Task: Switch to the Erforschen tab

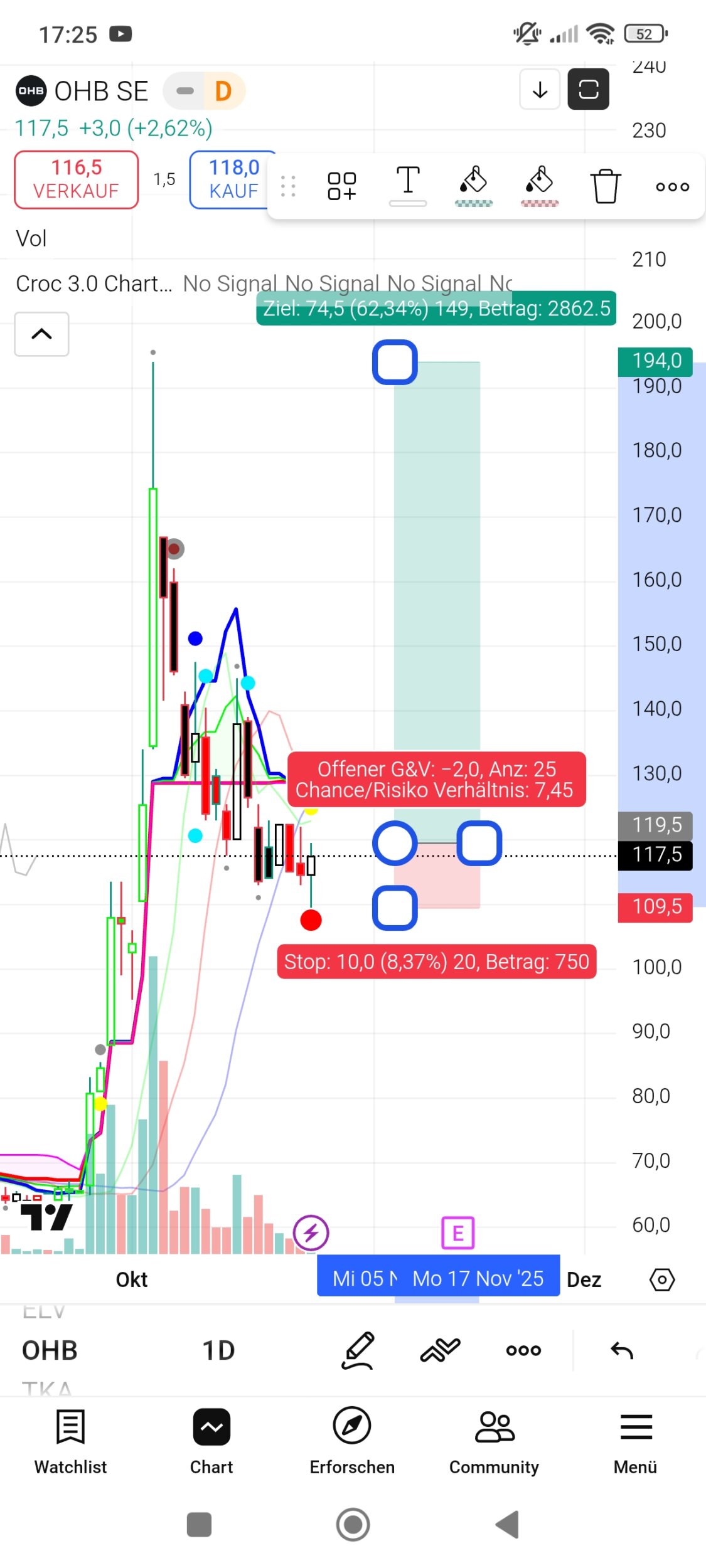Action: pos(352,1441)
